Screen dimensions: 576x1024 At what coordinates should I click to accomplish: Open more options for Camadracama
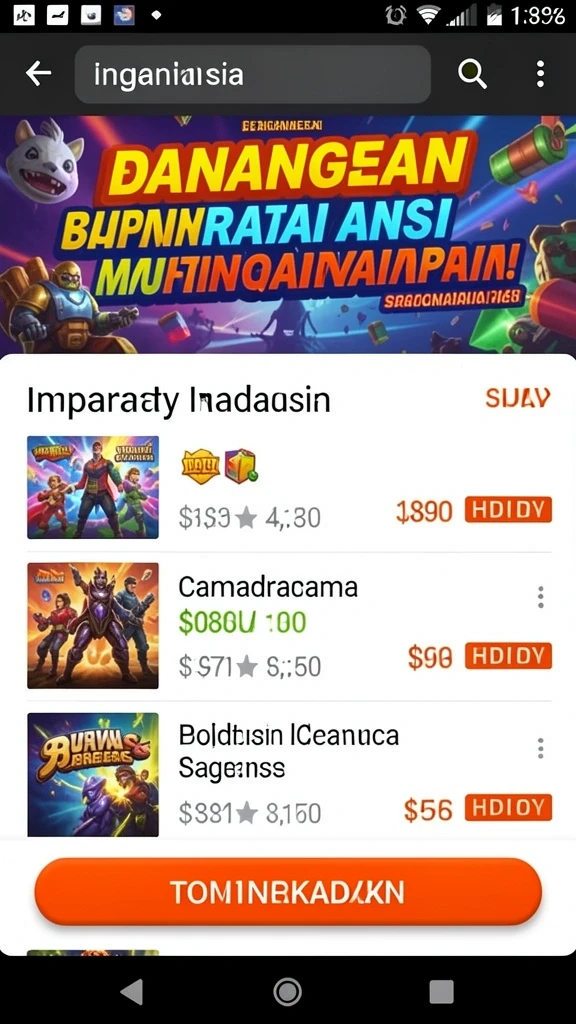(540, 597)
